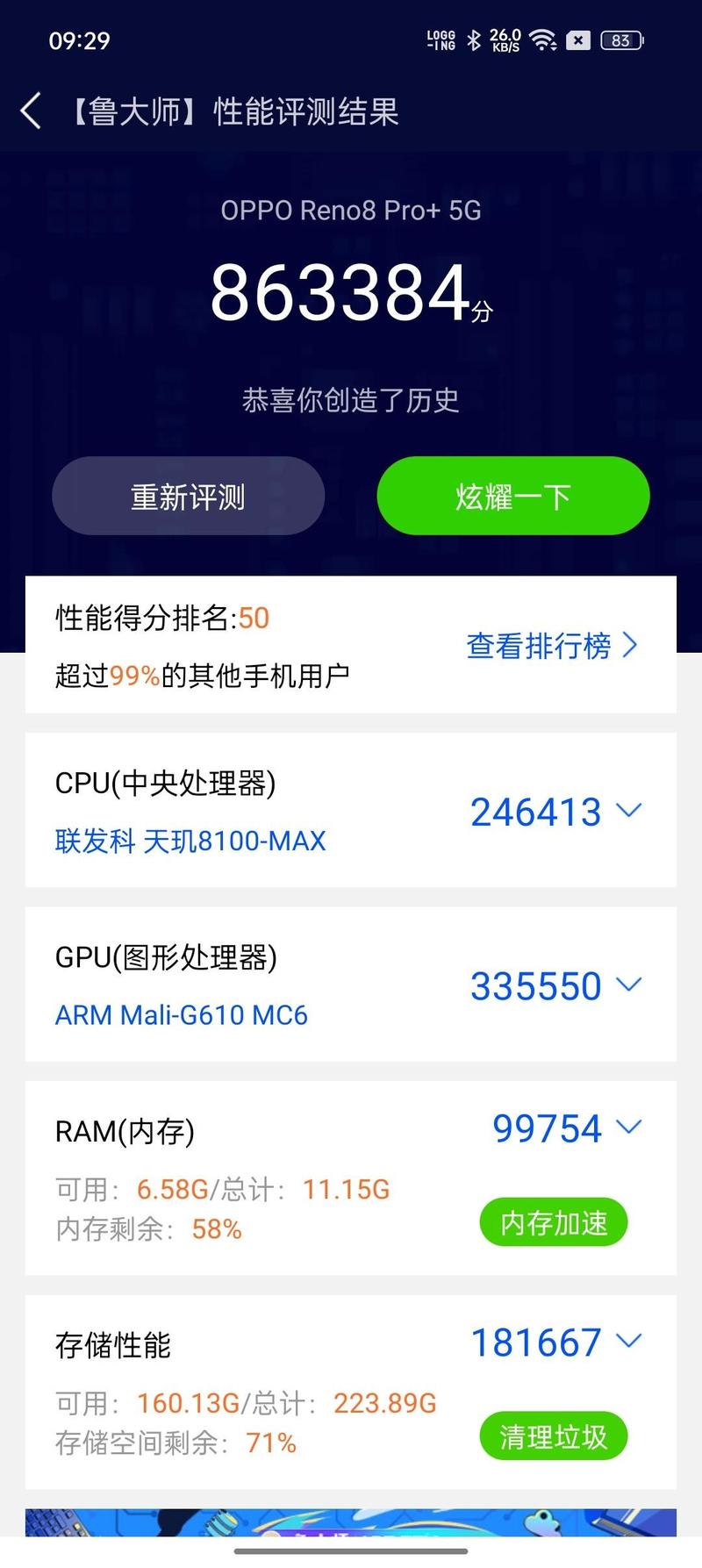Image resolution: width=702 pixels, height=1568 pixels.
Task: Tap 清理垃圾 to clean junk files
Action: 554,1436
